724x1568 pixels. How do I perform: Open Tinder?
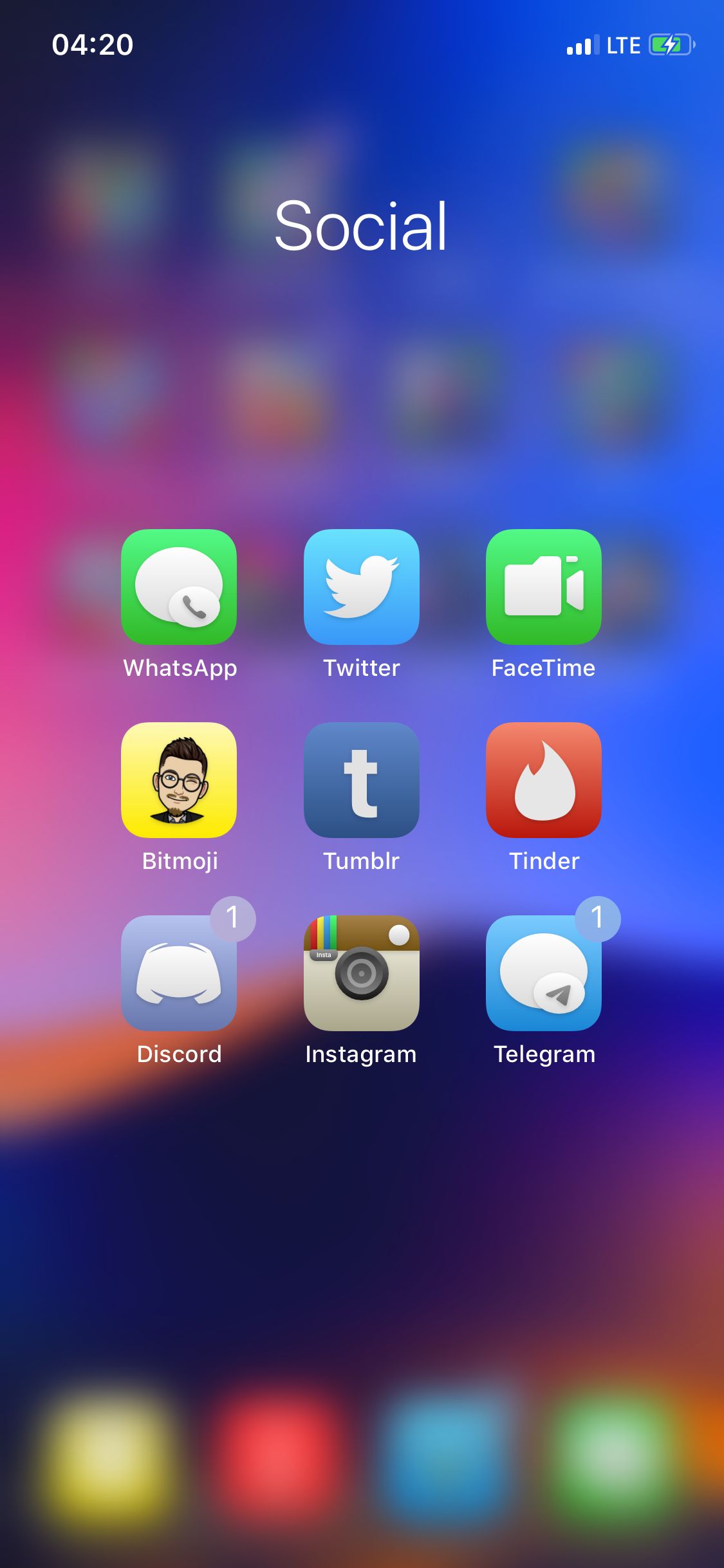544,780
